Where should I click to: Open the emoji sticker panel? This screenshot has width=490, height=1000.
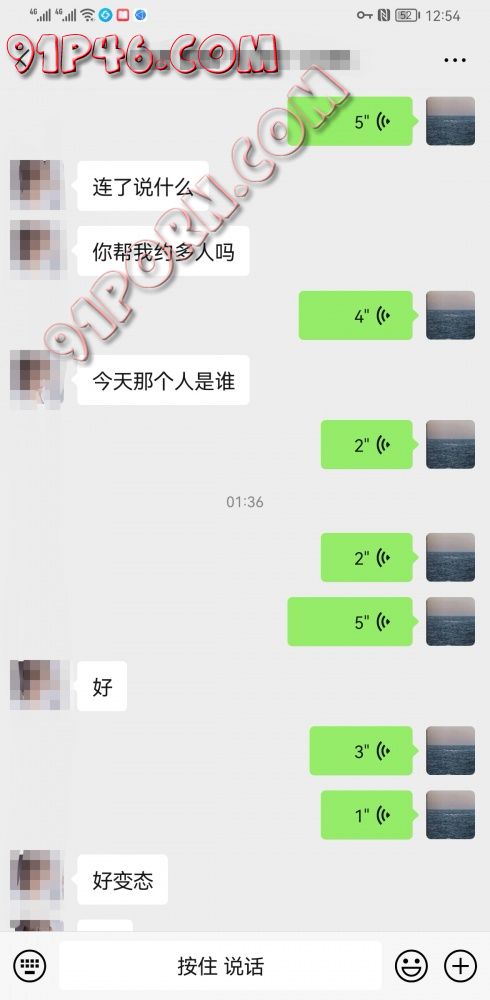pyautogui.click(x=411, y=966)
